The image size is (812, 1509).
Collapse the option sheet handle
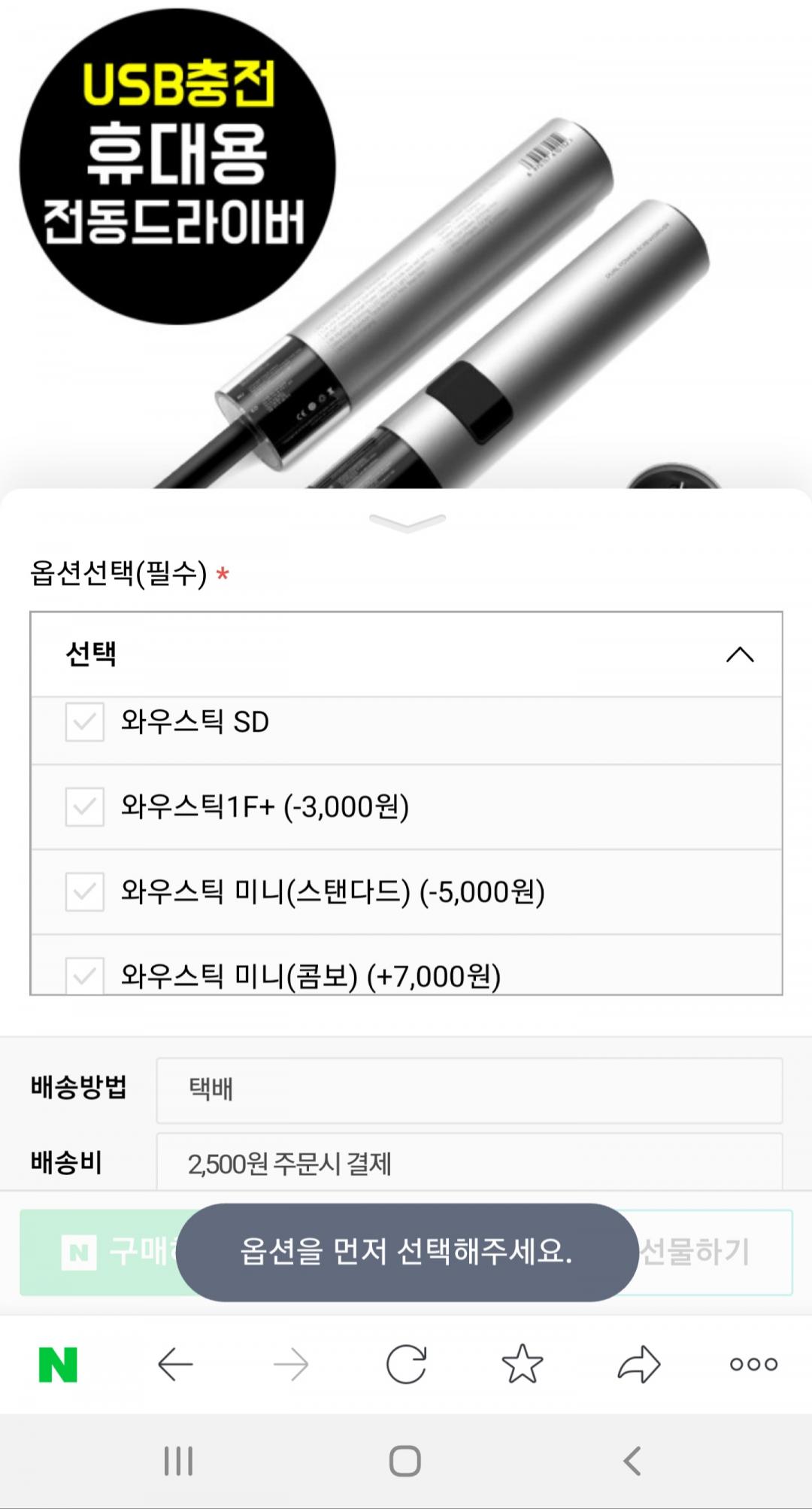point(407,522)
